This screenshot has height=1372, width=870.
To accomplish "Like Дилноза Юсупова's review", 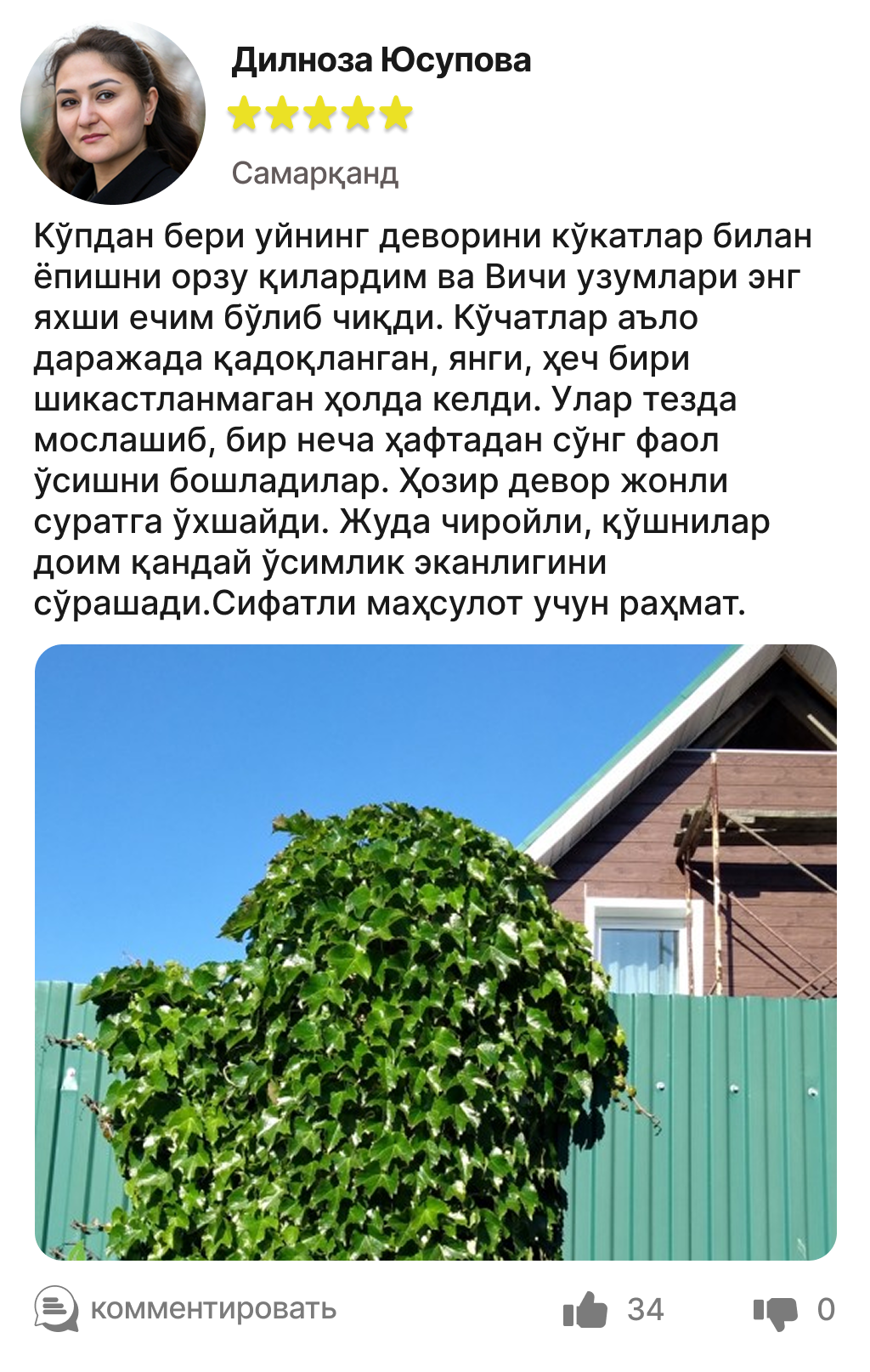I will [x=585, y=1309].
